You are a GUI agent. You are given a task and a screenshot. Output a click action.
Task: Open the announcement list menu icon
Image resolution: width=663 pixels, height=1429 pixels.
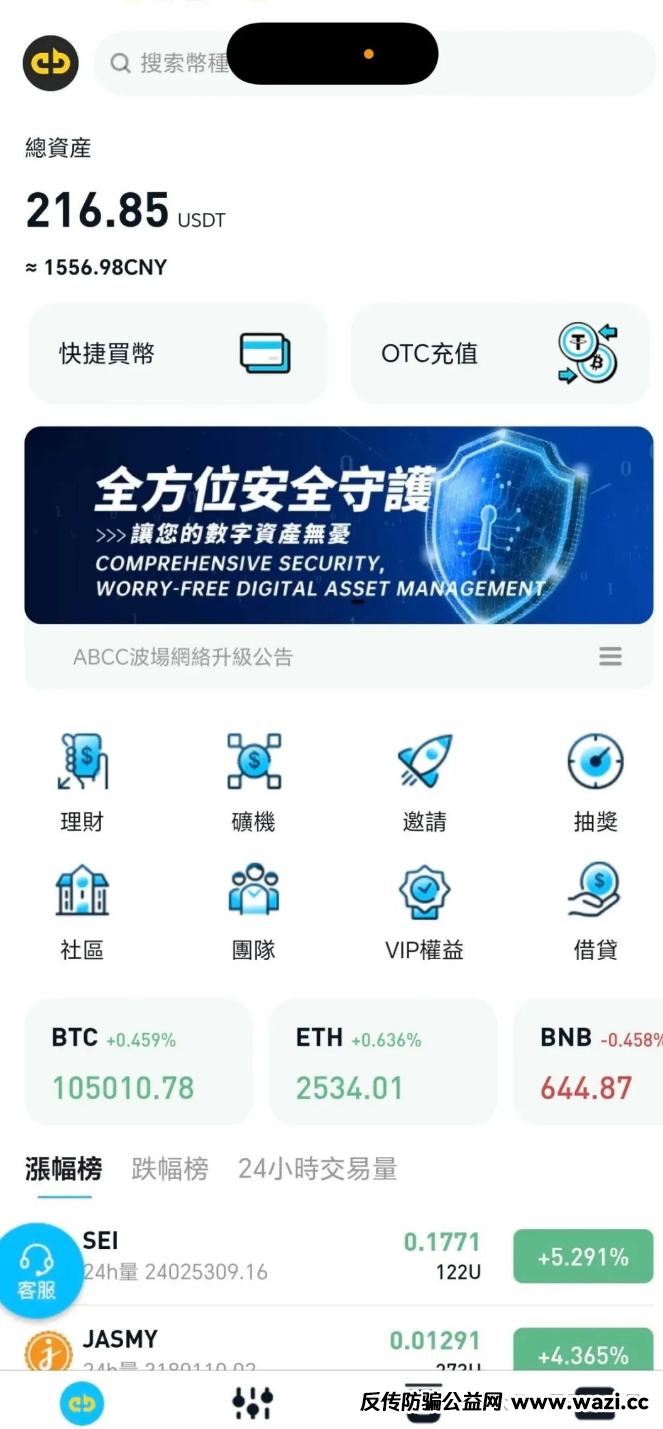coord(610,657)
